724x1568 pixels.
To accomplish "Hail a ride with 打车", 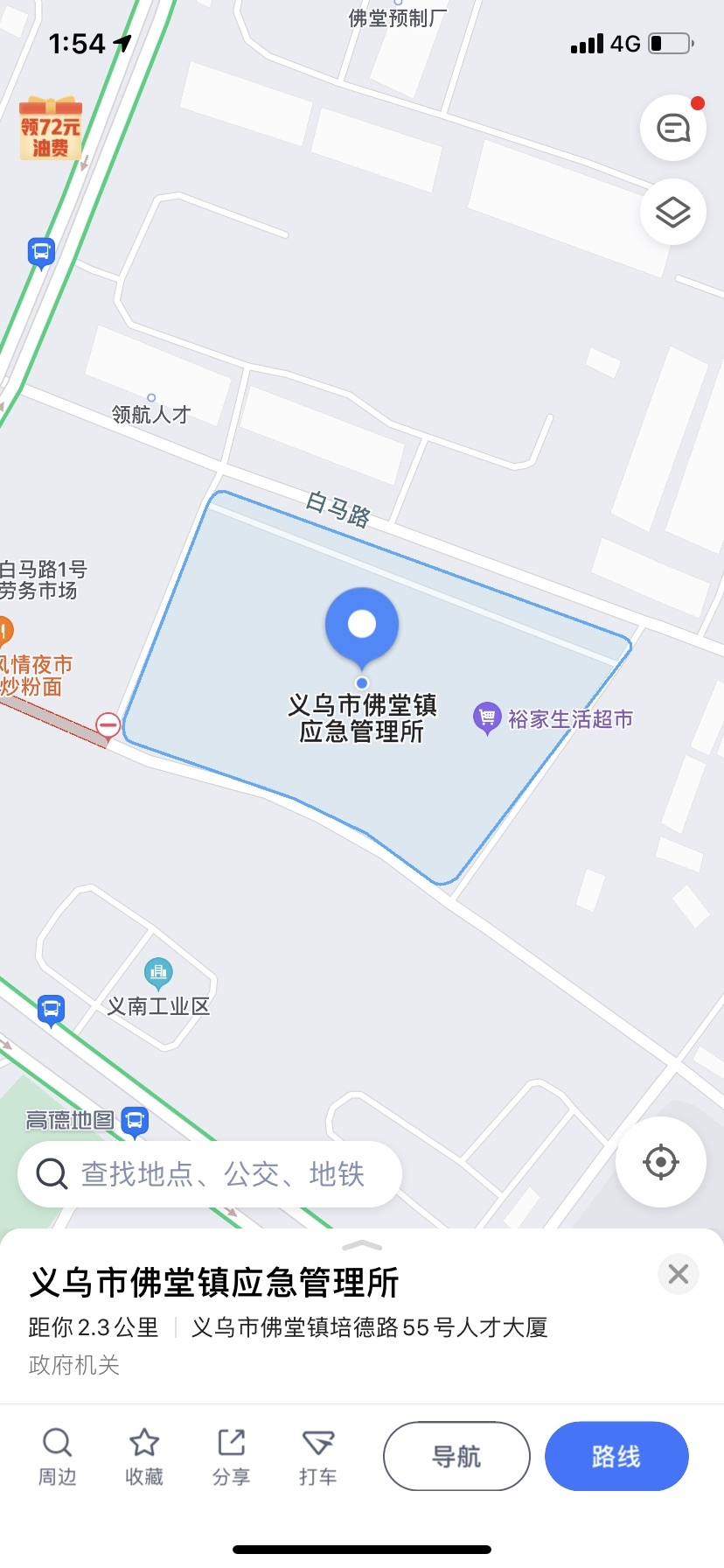I will pyautogui.click(x=317, y=1457).
